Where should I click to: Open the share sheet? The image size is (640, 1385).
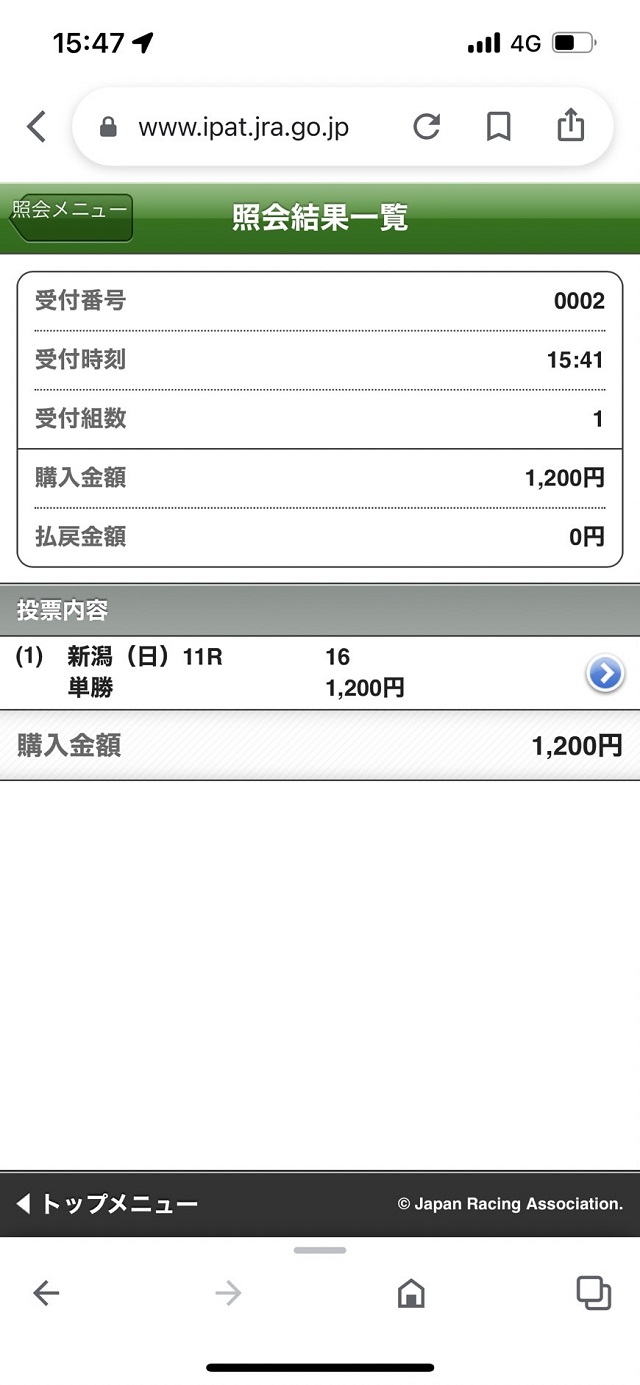coord(570,126)
